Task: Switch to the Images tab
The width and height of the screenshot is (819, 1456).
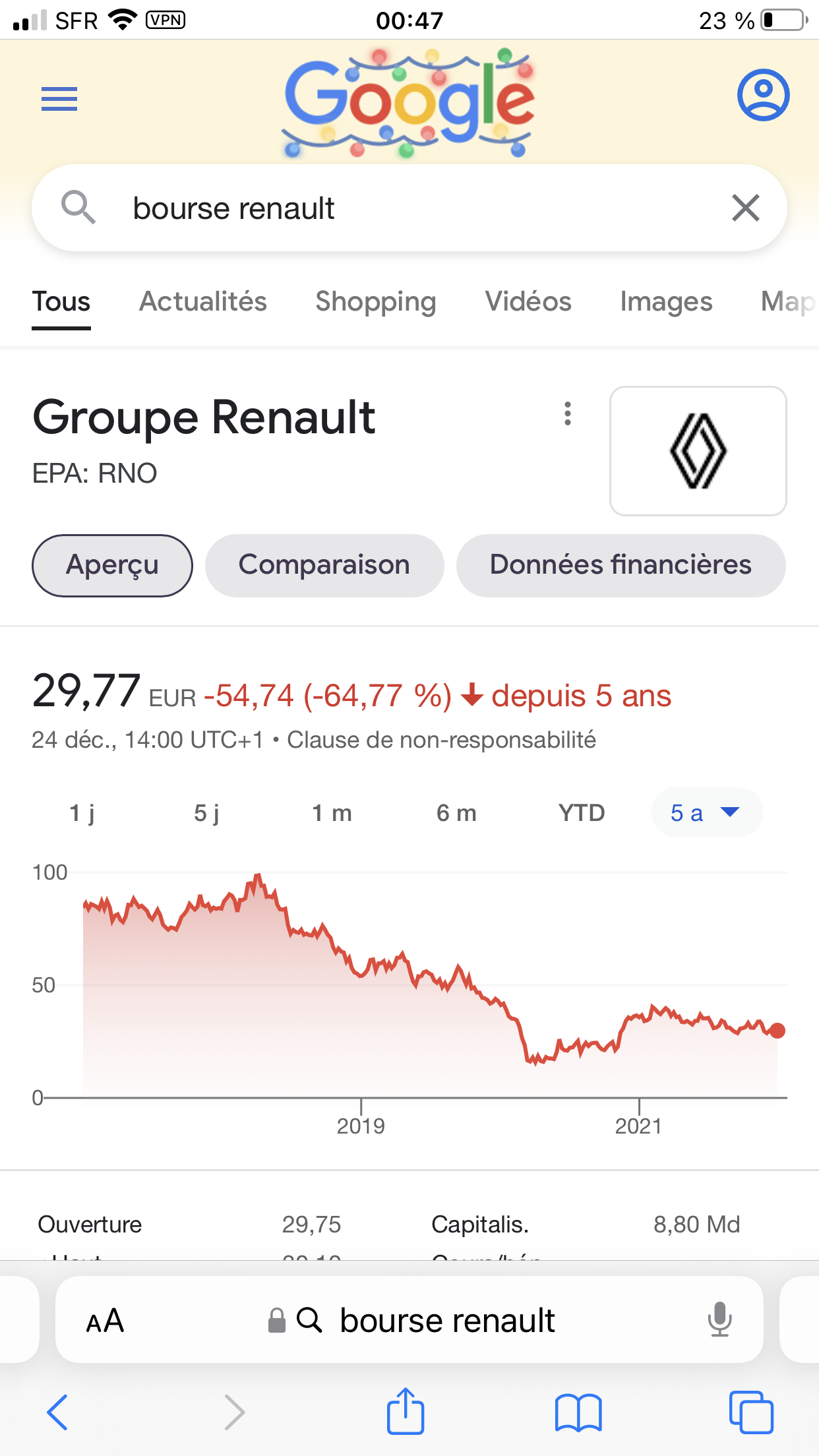Action: click(x=666, y=302)
